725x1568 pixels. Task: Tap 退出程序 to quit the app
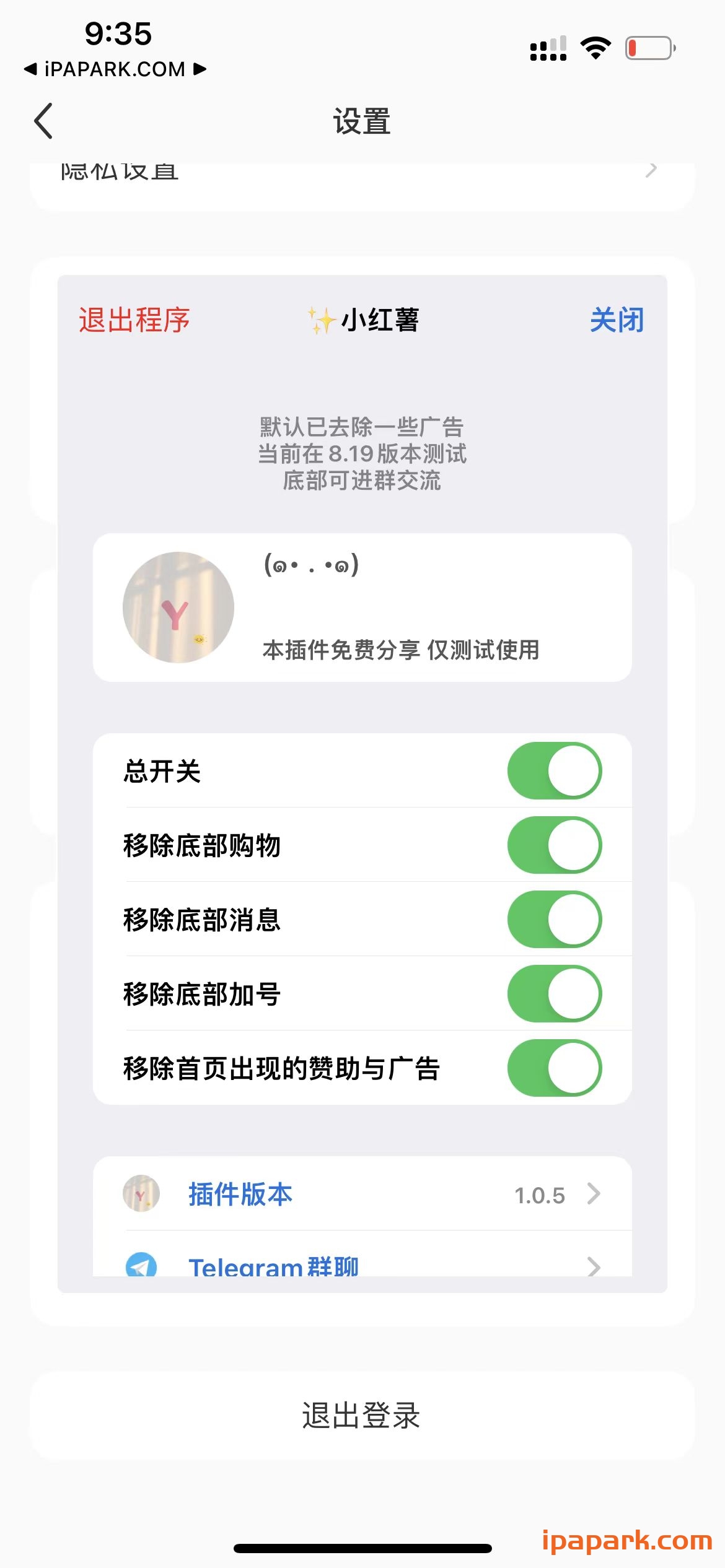coord(135,321)
